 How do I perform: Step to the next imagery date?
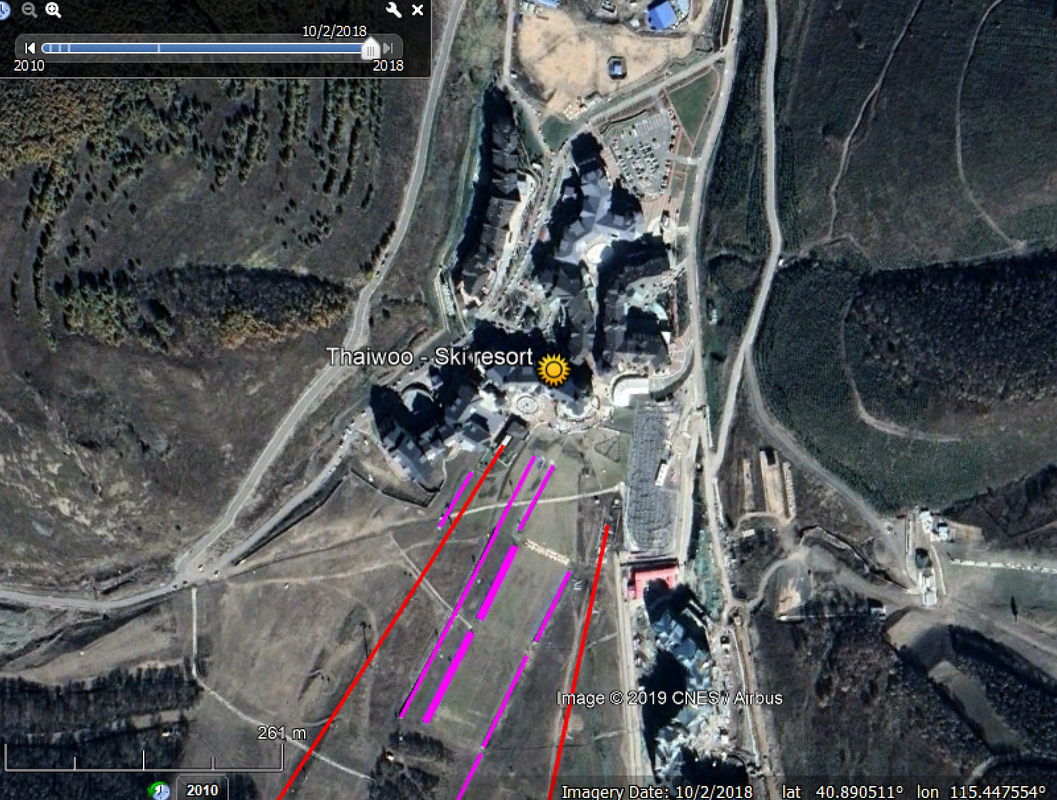389,47
